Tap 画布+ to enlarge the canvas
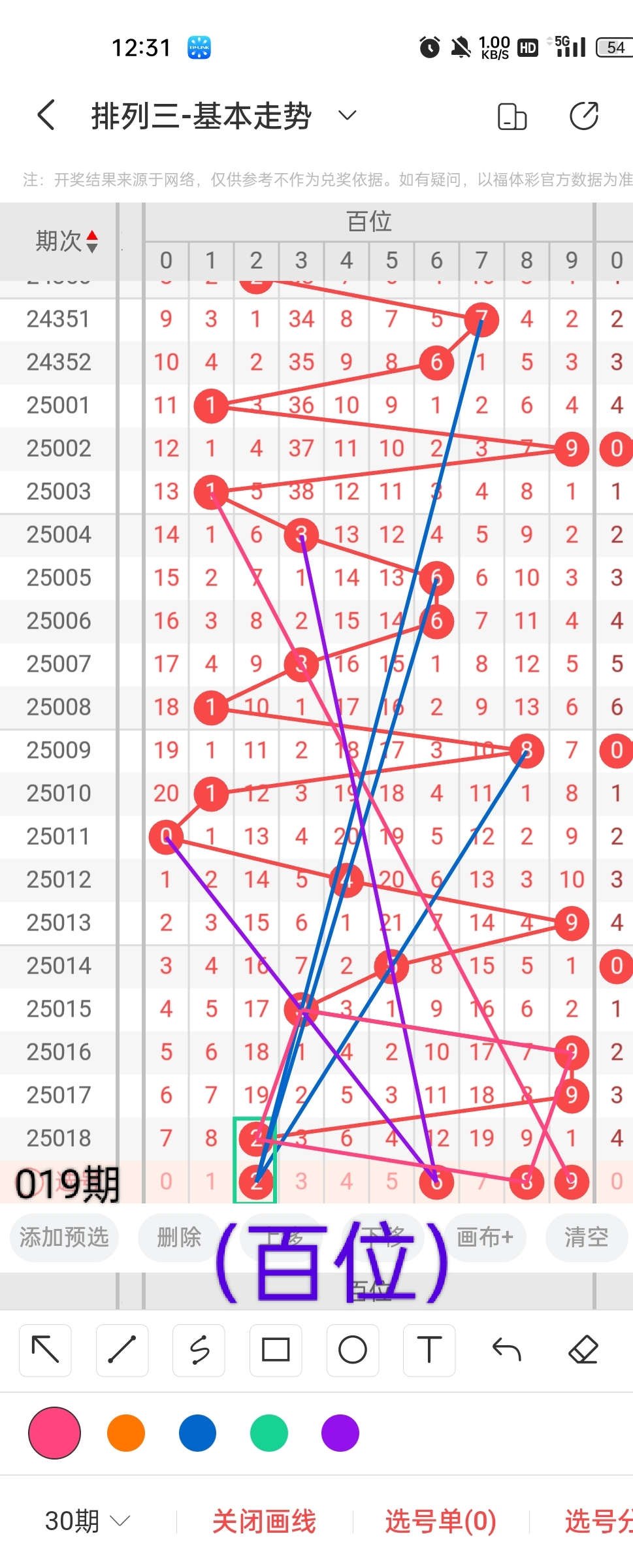Screen dimensions: 633x1568 click(485, 1237)
